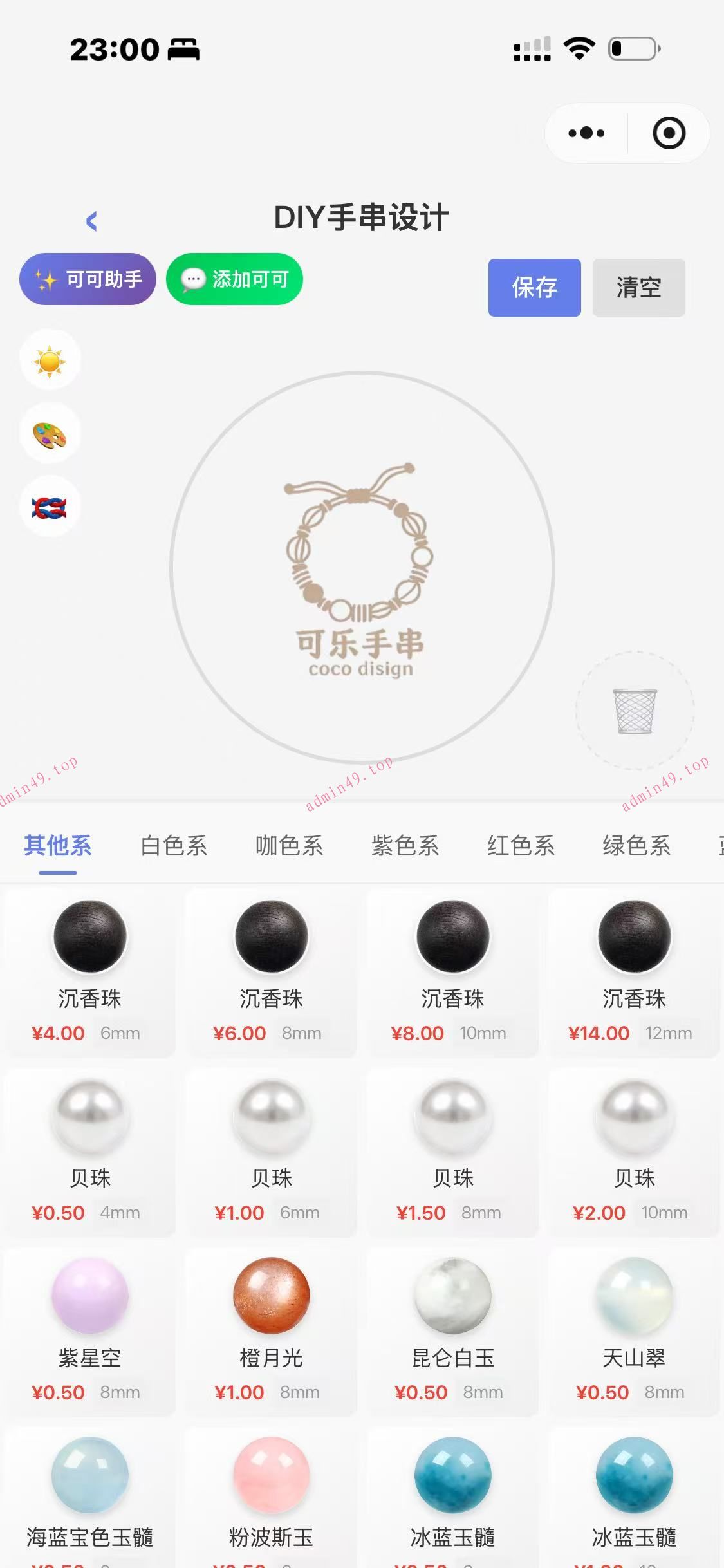This screenshot has height=1568, width=724.
Task: Open 可可助手 assistant with sparkle icon
Action: pyautogui.click(x=88, y=279)
